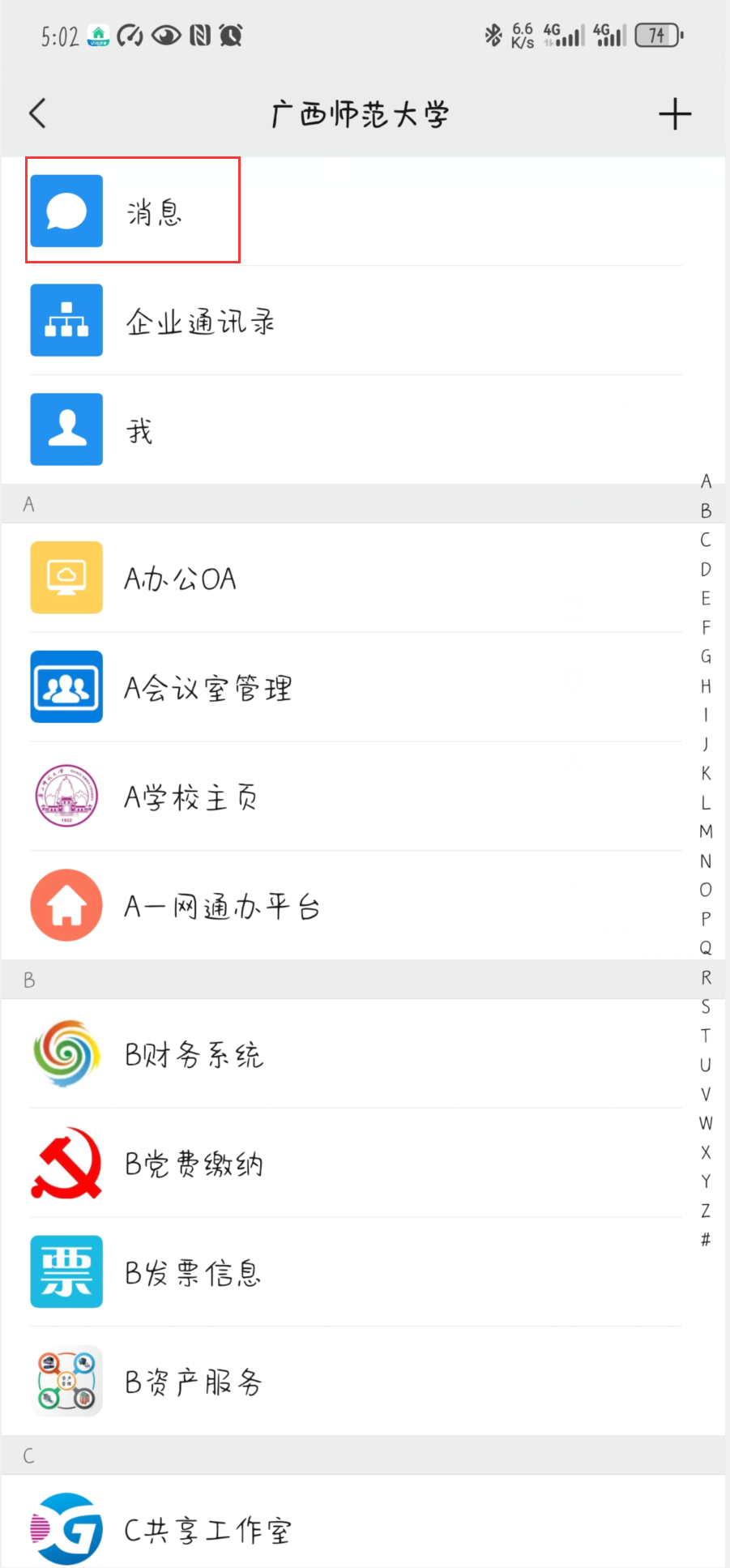
Task: Open 企业通讯录 directory
Action: pyautogui.click(x=363, y=320)
